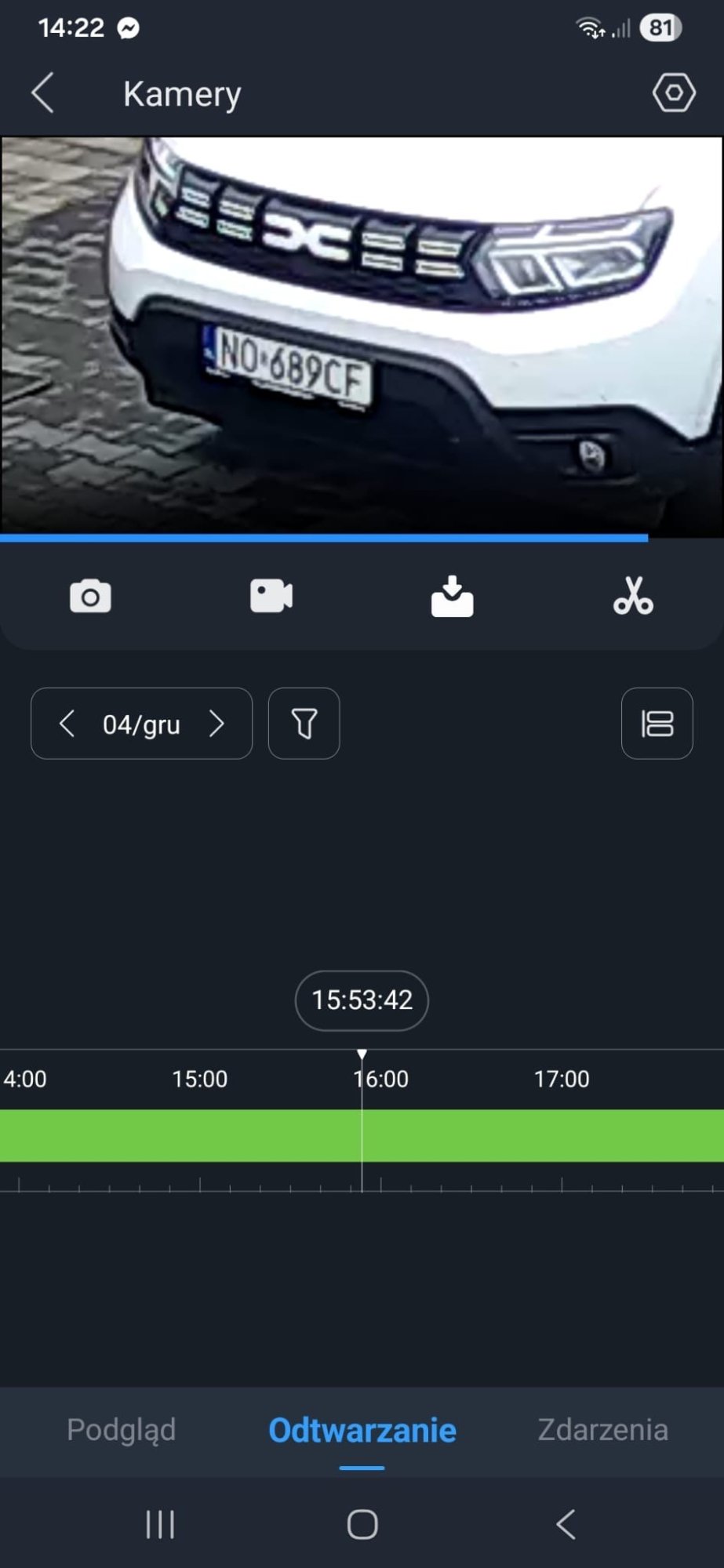
Task: Select the Odtwarzanie tab
Action: pos(362,1431)
